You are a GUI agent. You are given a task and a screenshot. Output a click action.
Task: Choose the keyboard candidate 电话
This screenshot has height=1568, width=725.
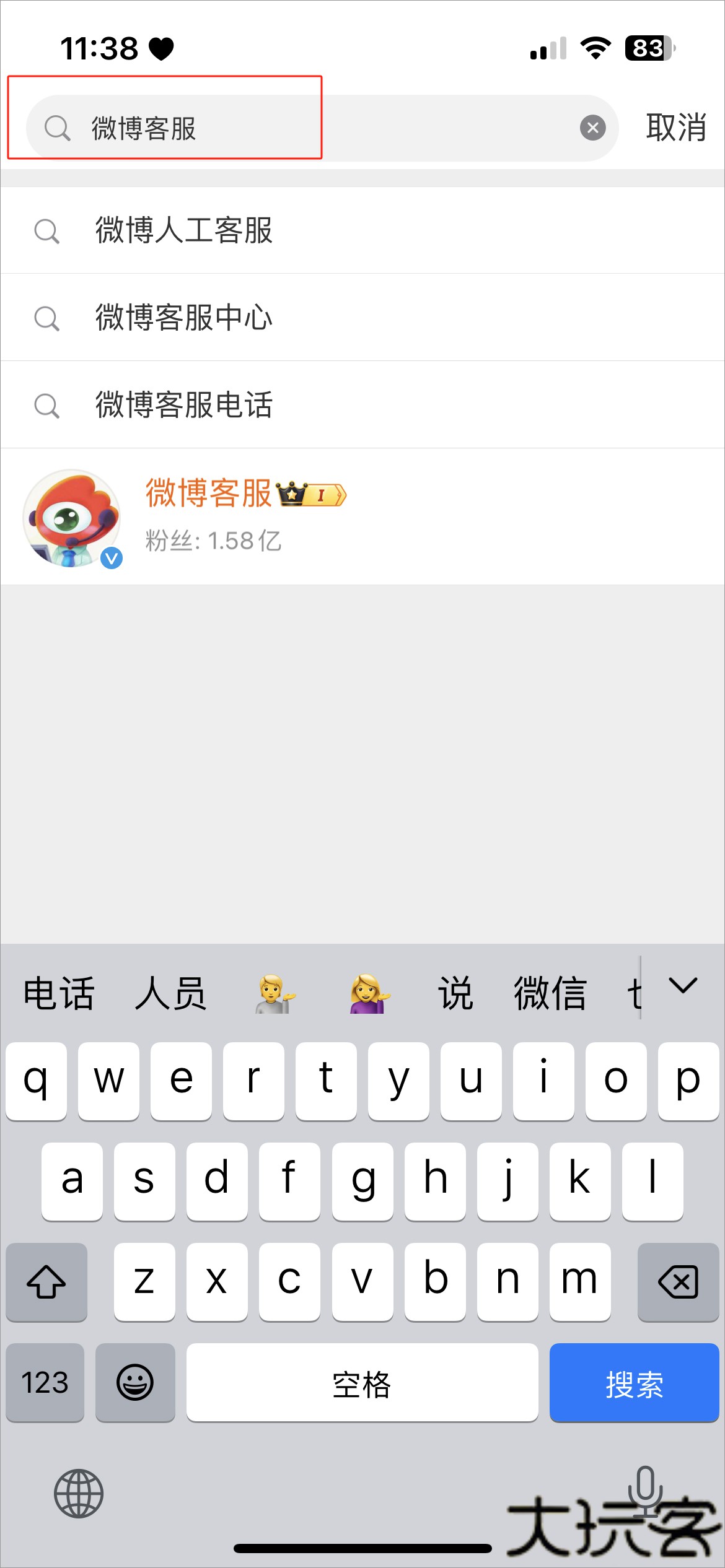click(x=59, y=993)
